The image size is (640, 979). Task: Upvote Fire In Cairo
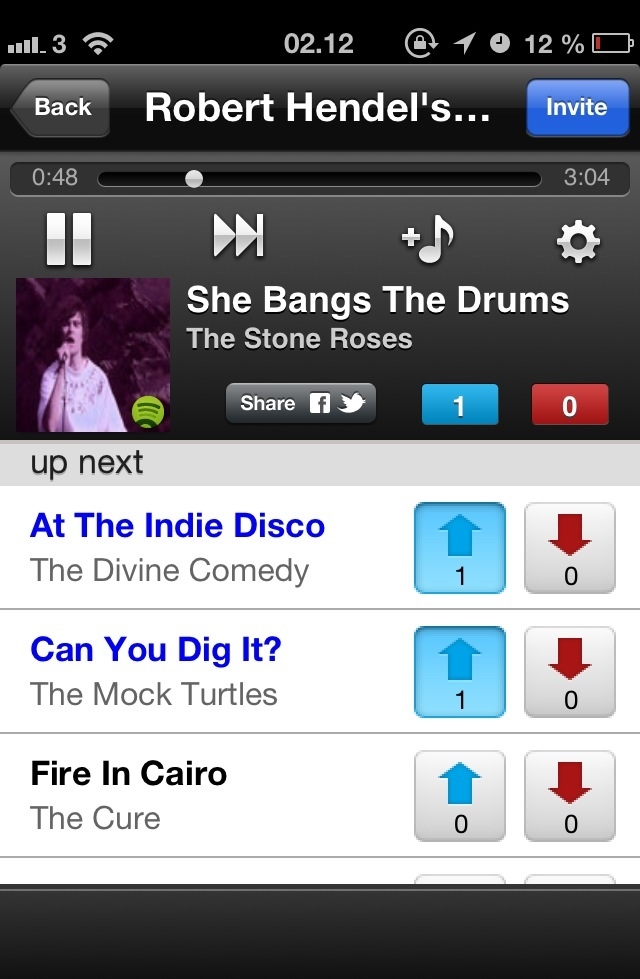point(460,796)
